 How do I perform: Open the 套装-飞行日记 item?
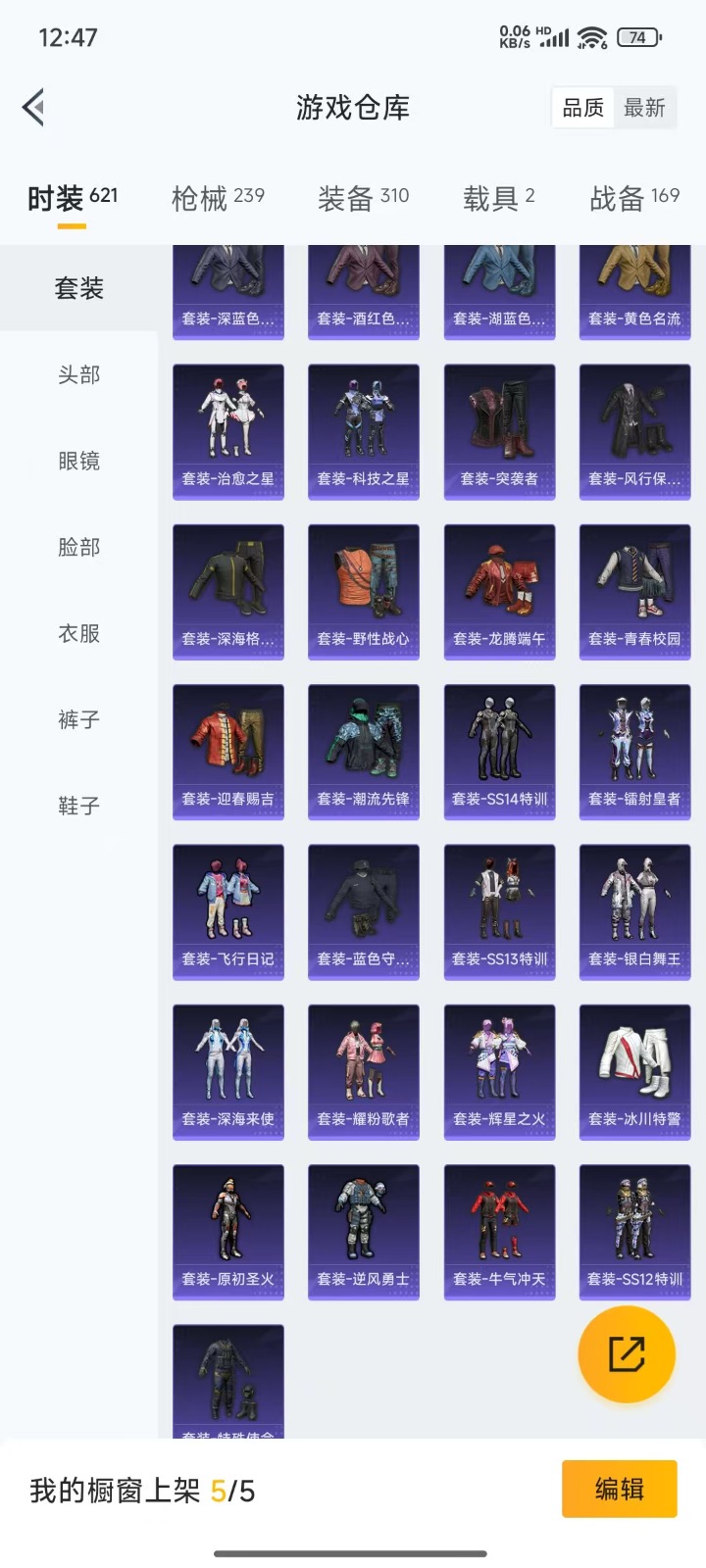tap(228, 911)
